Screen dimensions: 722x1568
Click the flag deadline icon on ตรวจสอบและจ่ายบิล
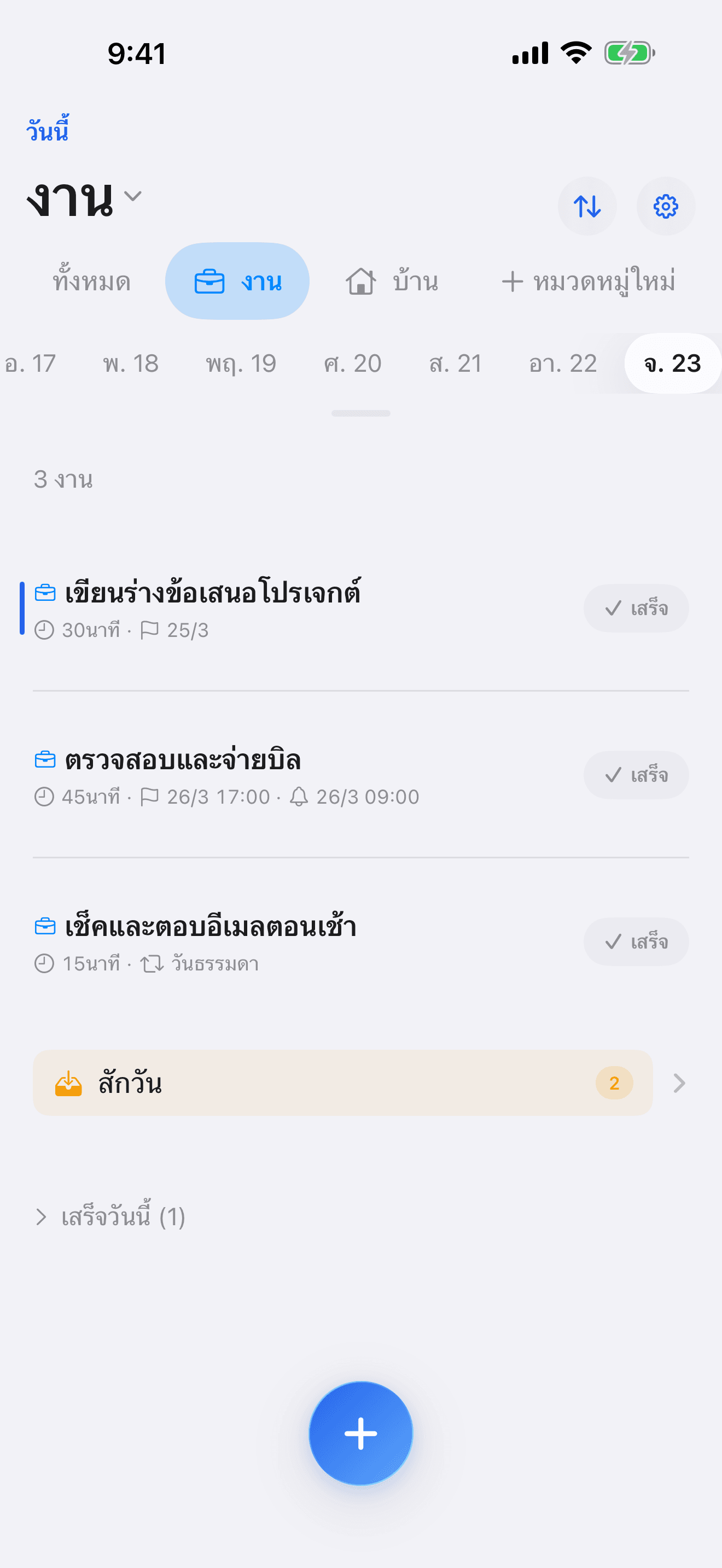click(x=150, y=797)
